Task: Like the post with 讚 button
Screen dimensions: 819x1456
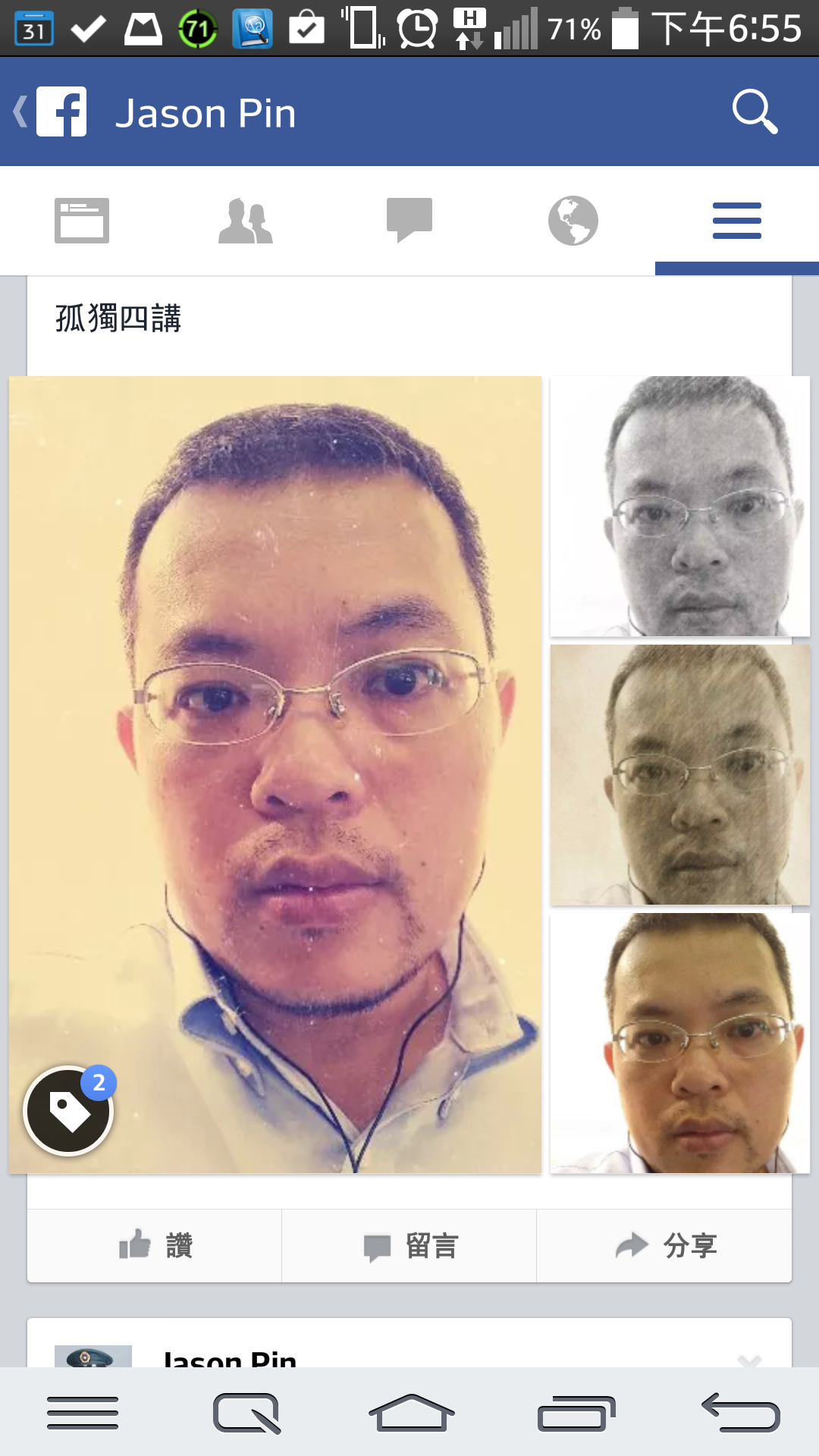Action: pos(155,1246)
